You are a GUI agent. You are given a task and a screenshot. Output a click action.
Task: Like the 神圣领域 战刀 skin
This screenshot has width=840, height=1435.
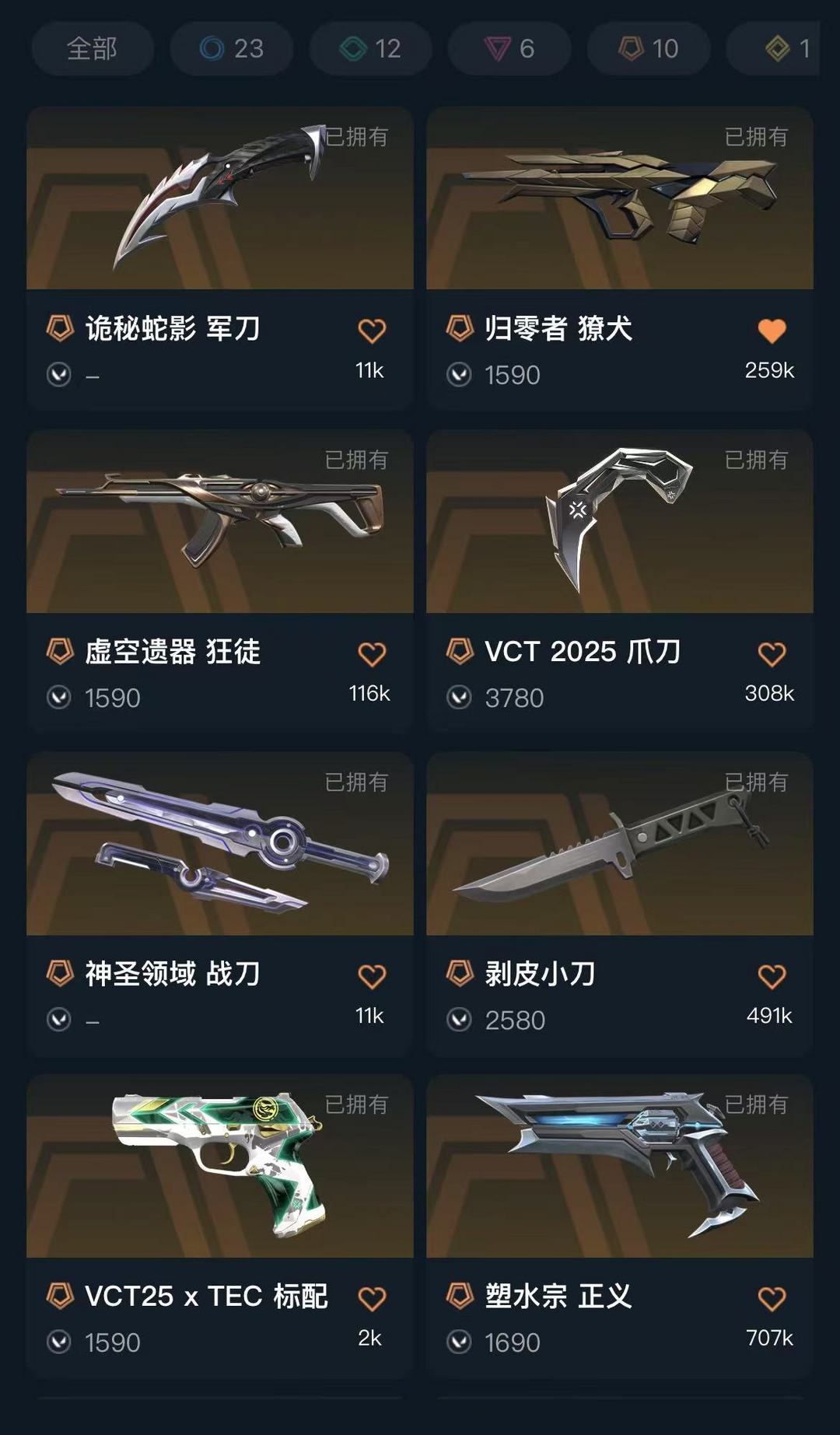coord(372,976)
